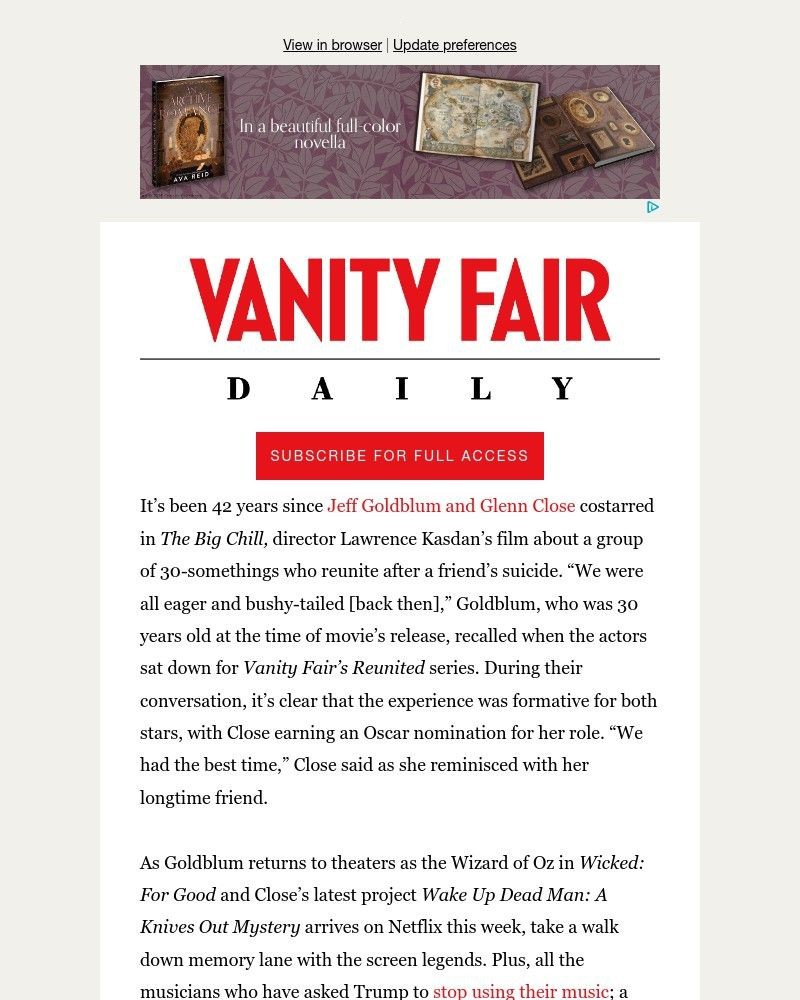The width and height of the screenshot is (800, 1000).
Task: Open the Update preferences link
Action: pyautogui.click(x=455, y=45)
